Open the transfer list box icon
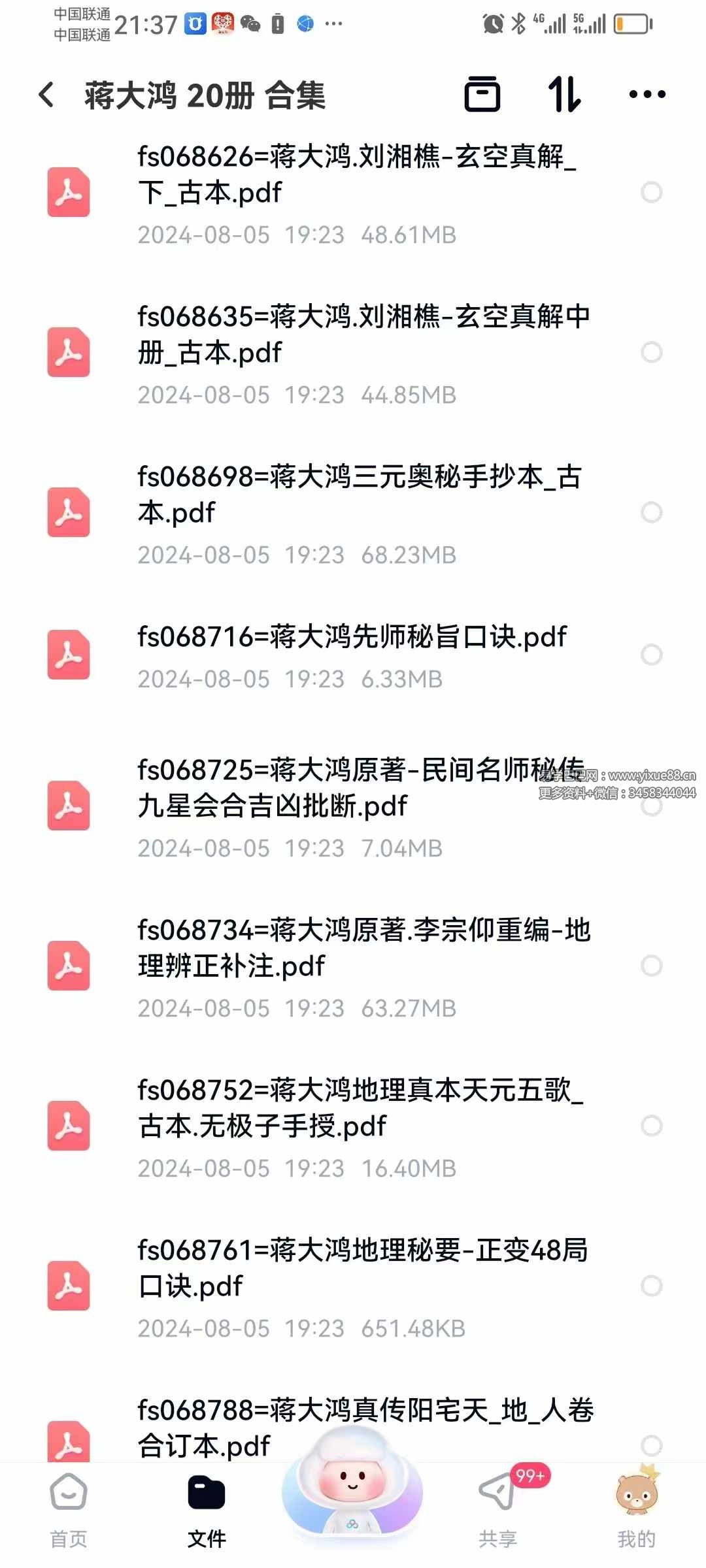 coord(482,95)
